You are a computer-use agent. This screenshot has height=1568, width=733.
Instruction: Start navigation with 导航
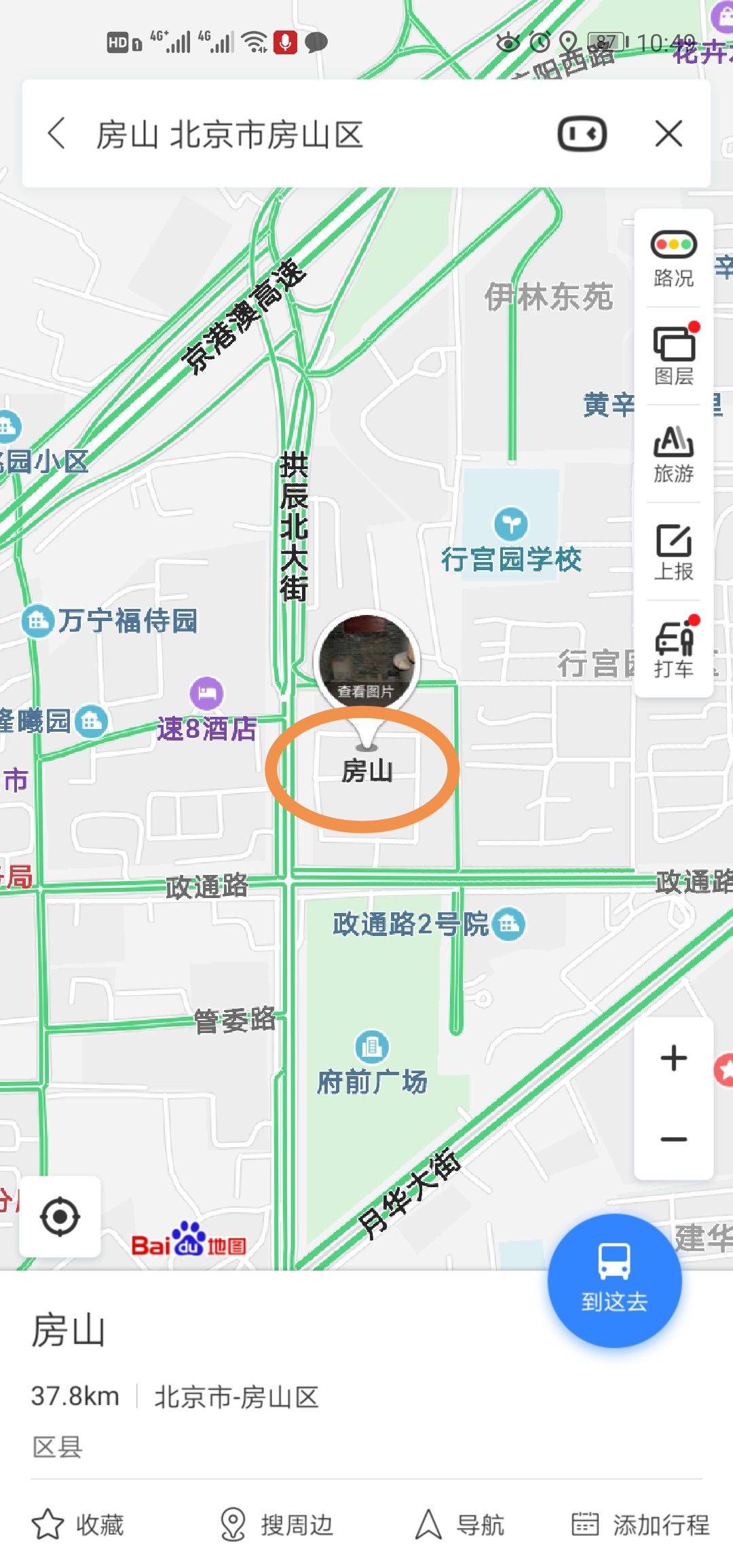tap(459, 1525)
